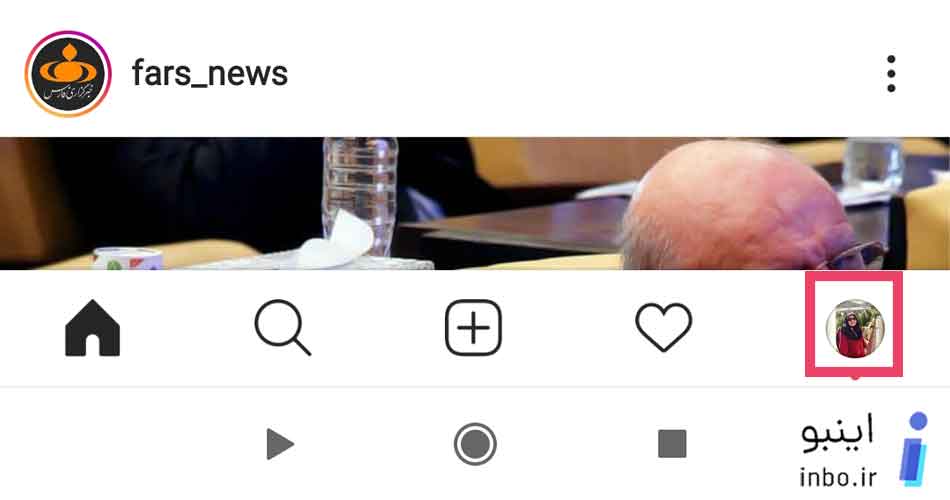Open recent apps square button
This screenshot has height=500, width=950.
[x=672, y=443]
